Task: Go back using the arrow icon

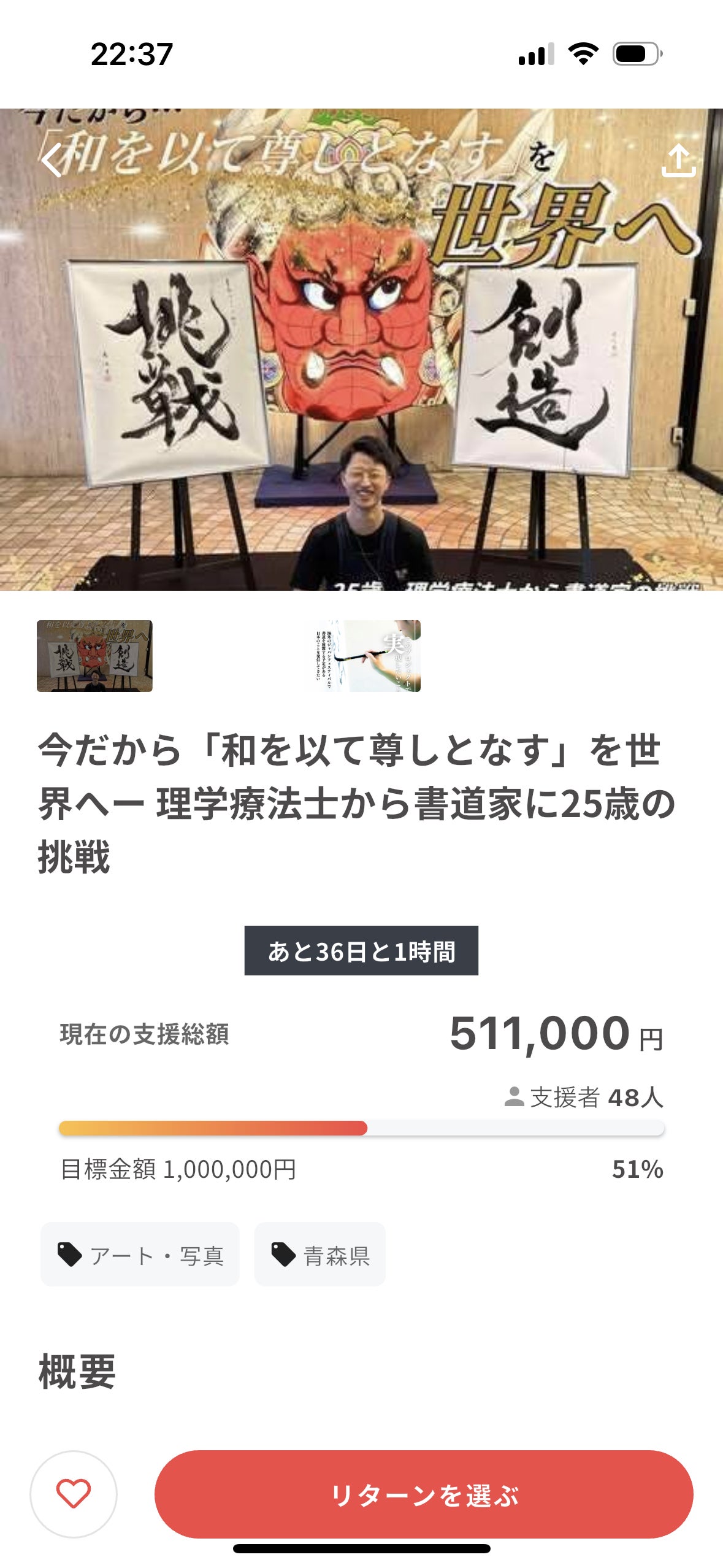Action: 52,160
